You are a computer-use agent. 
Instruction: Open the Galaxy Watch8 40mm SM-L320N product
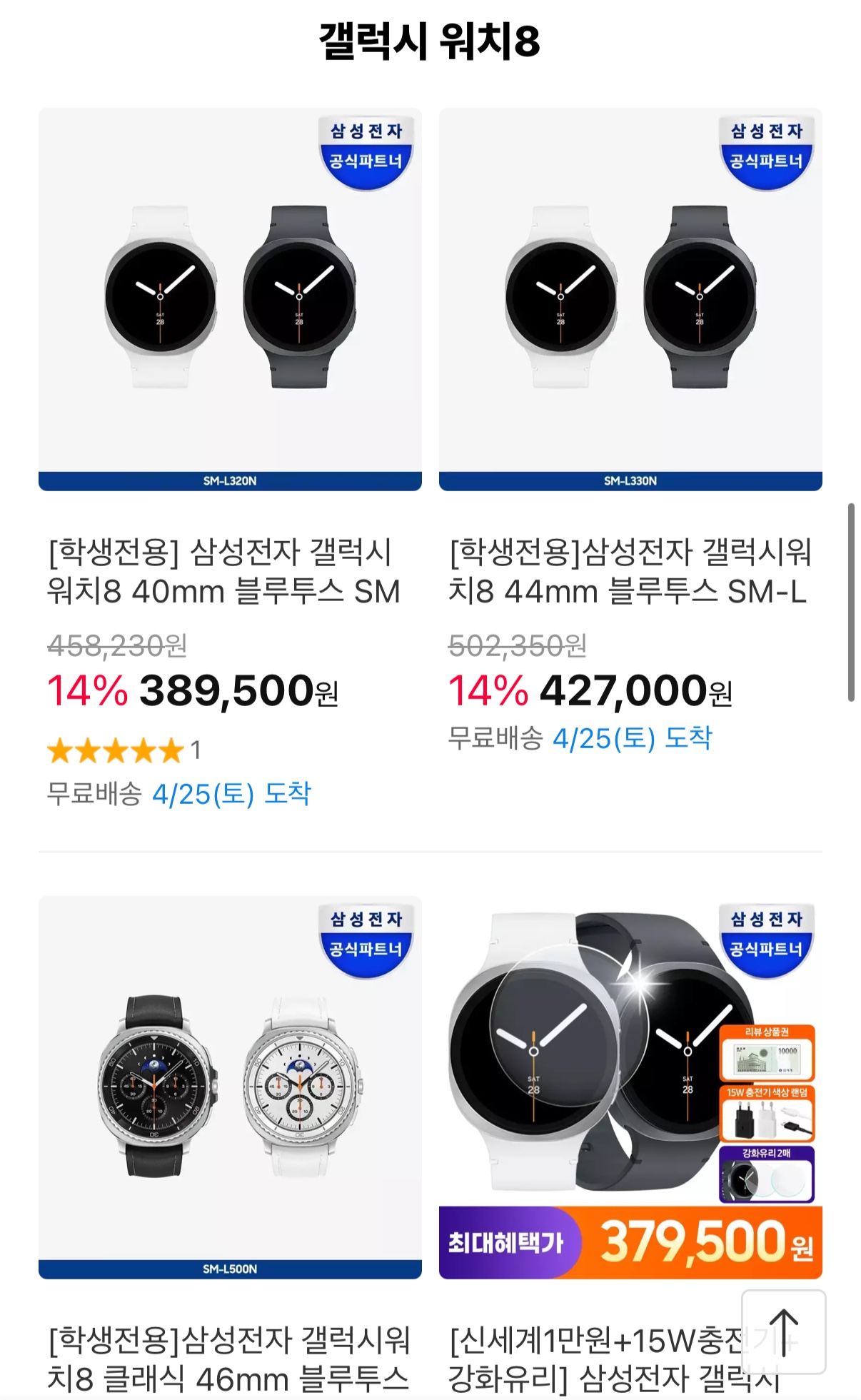tap(230, 298)
